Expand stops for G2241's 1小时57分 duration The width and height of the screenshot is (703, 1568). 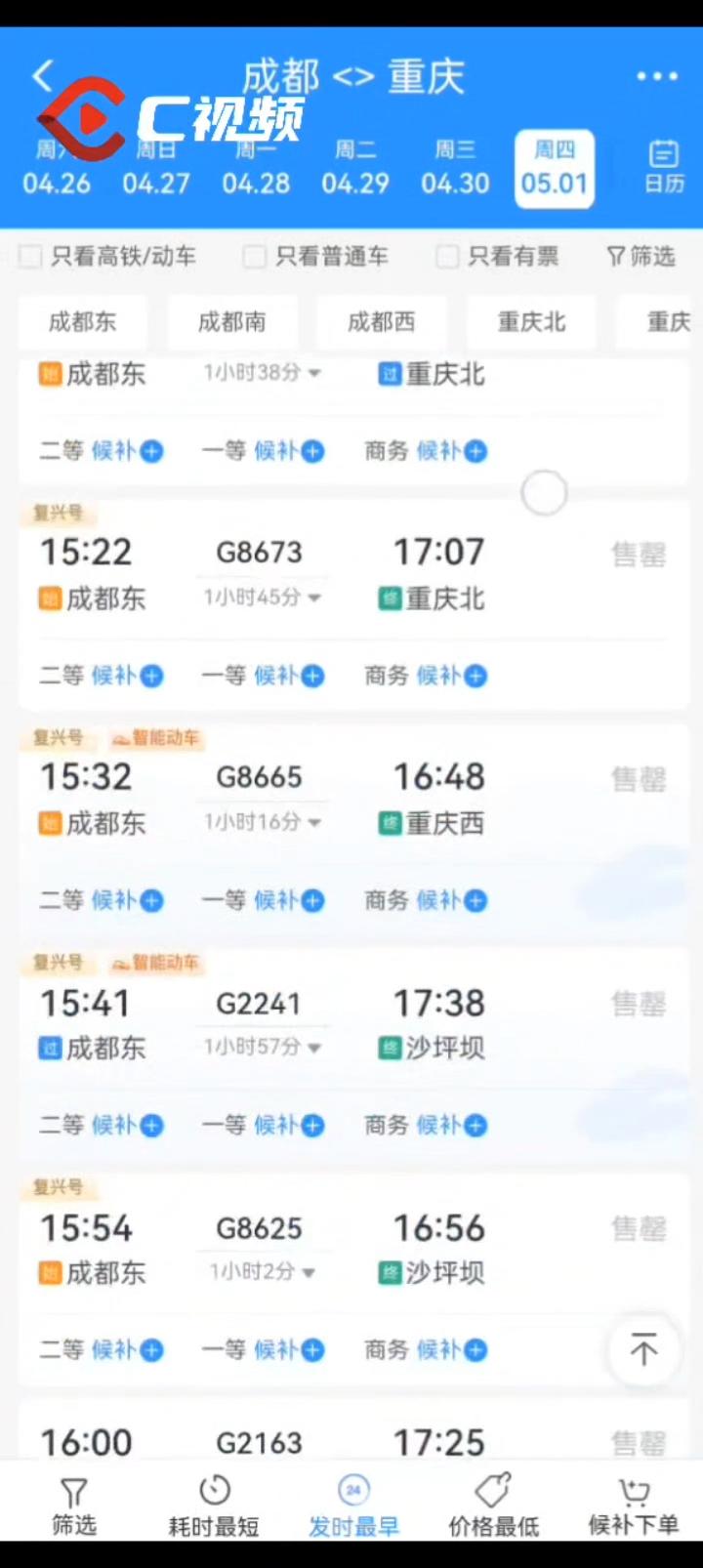pyautogui.click(x=262, y=1048)
